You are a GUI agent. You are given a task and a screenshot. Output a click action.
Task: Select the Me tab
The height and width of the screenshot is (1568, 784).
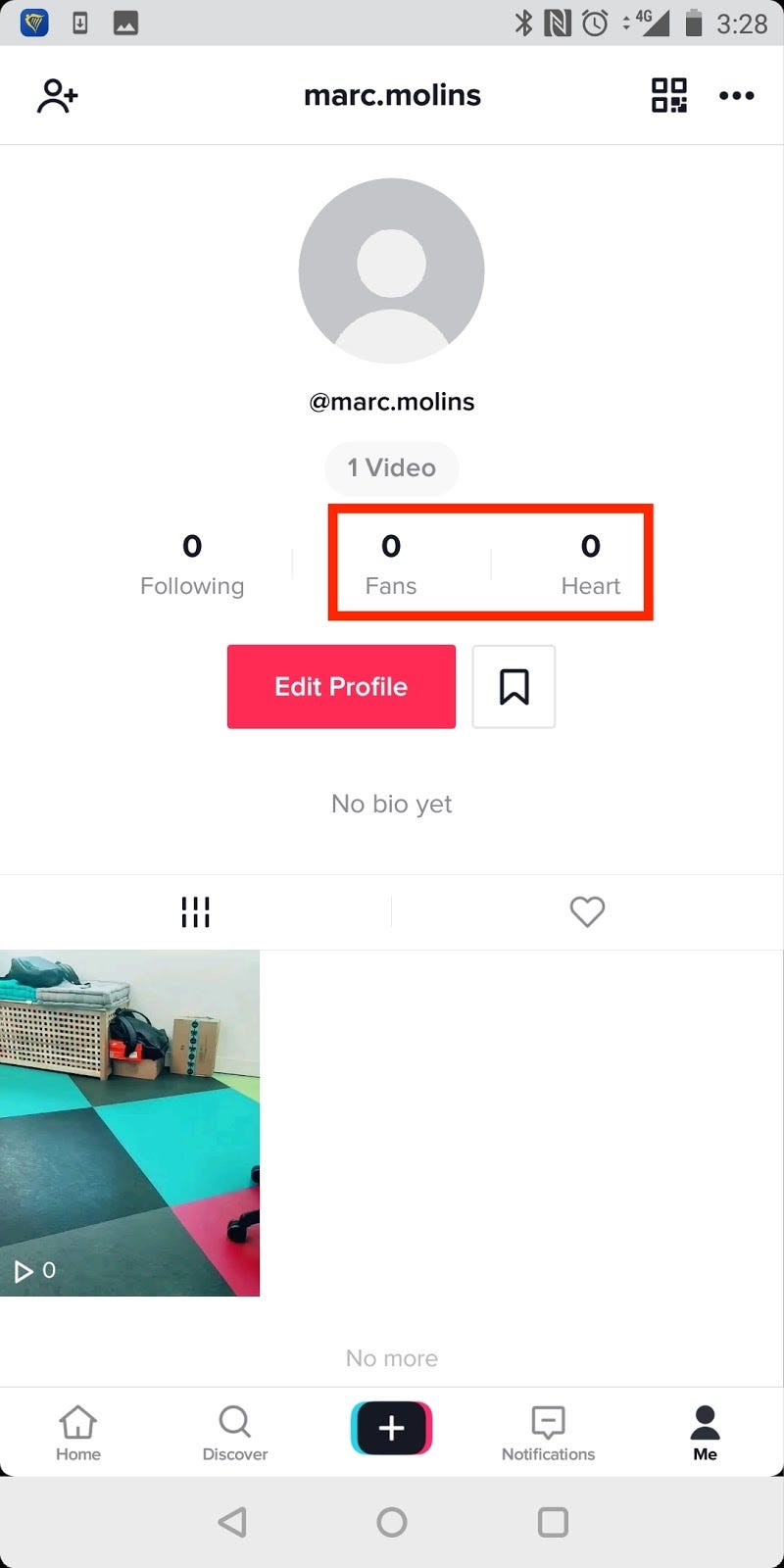[705, 1433]
